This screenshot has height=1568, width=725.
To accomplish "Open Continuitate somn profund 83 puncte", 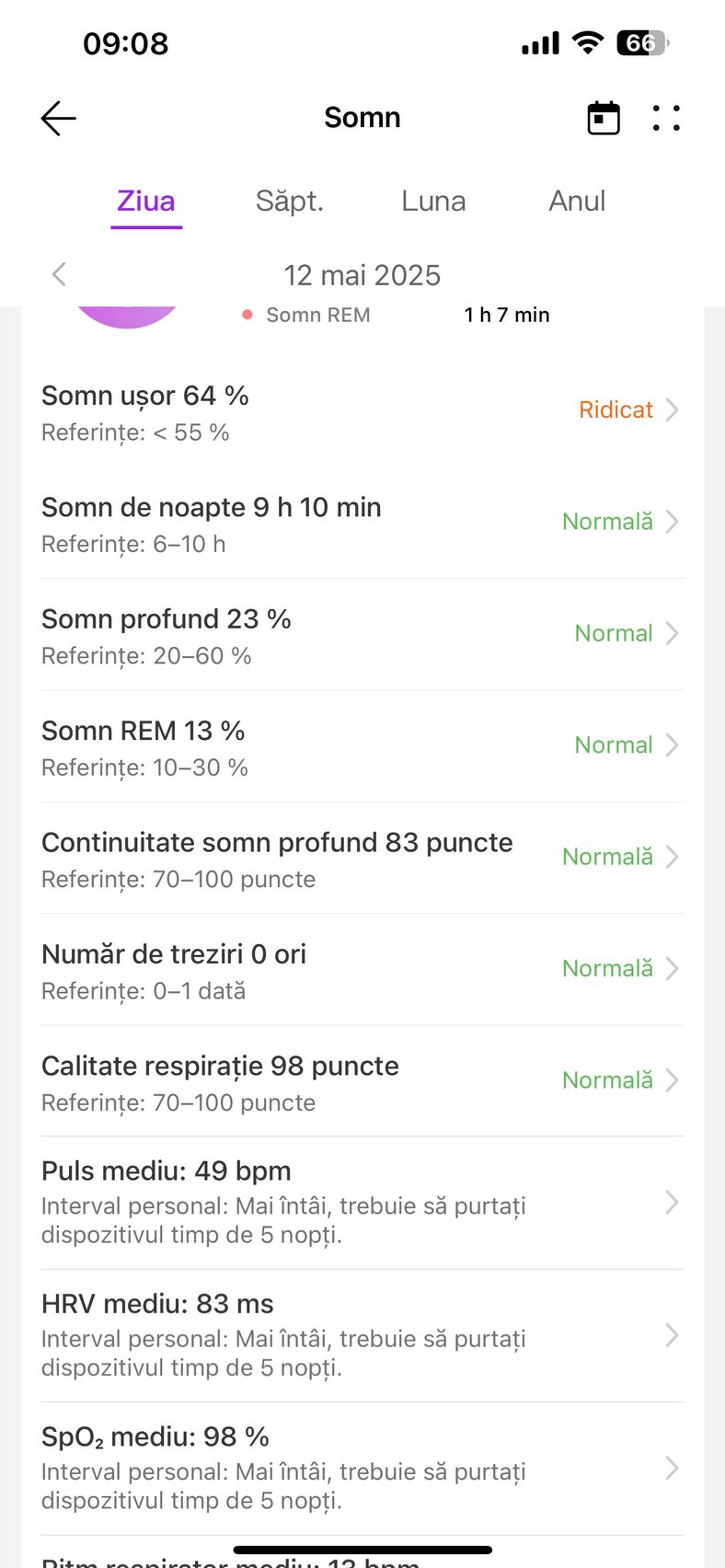I will [x=362, y=858].
